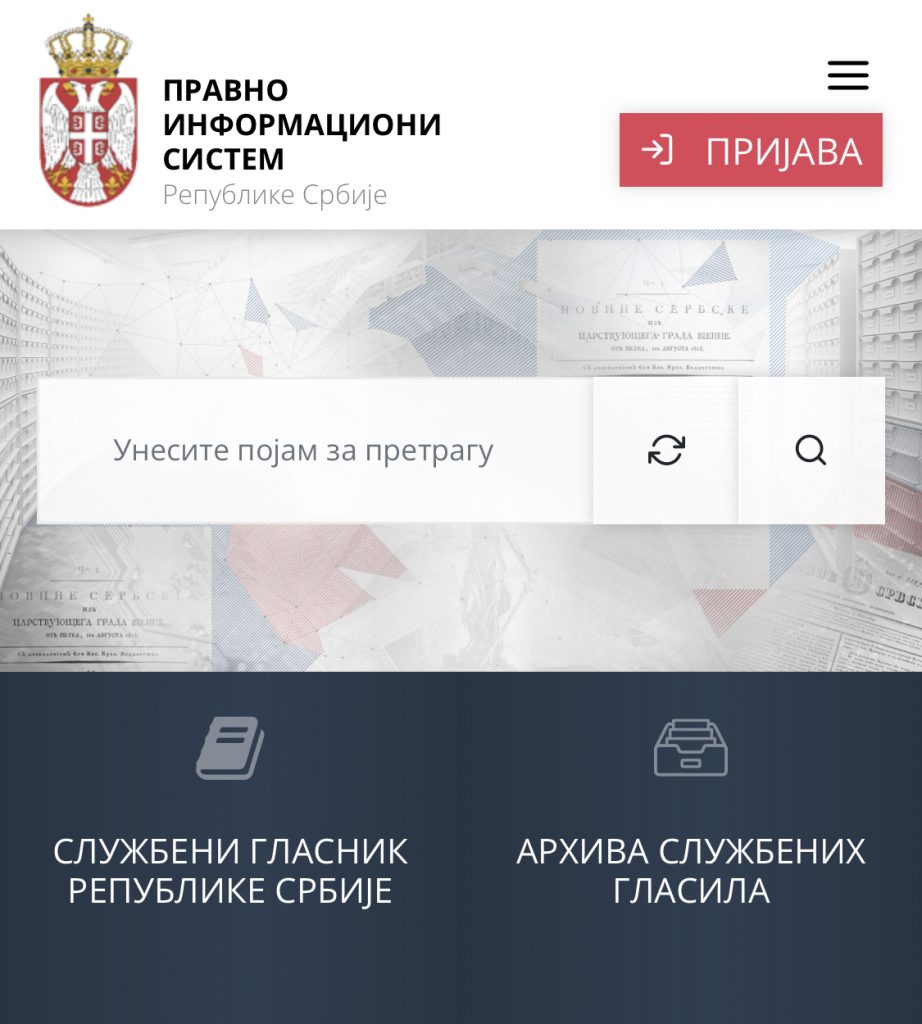Reset search with the refresh icon
This screenshot has width=922, height=1024.
pos(666,451)
